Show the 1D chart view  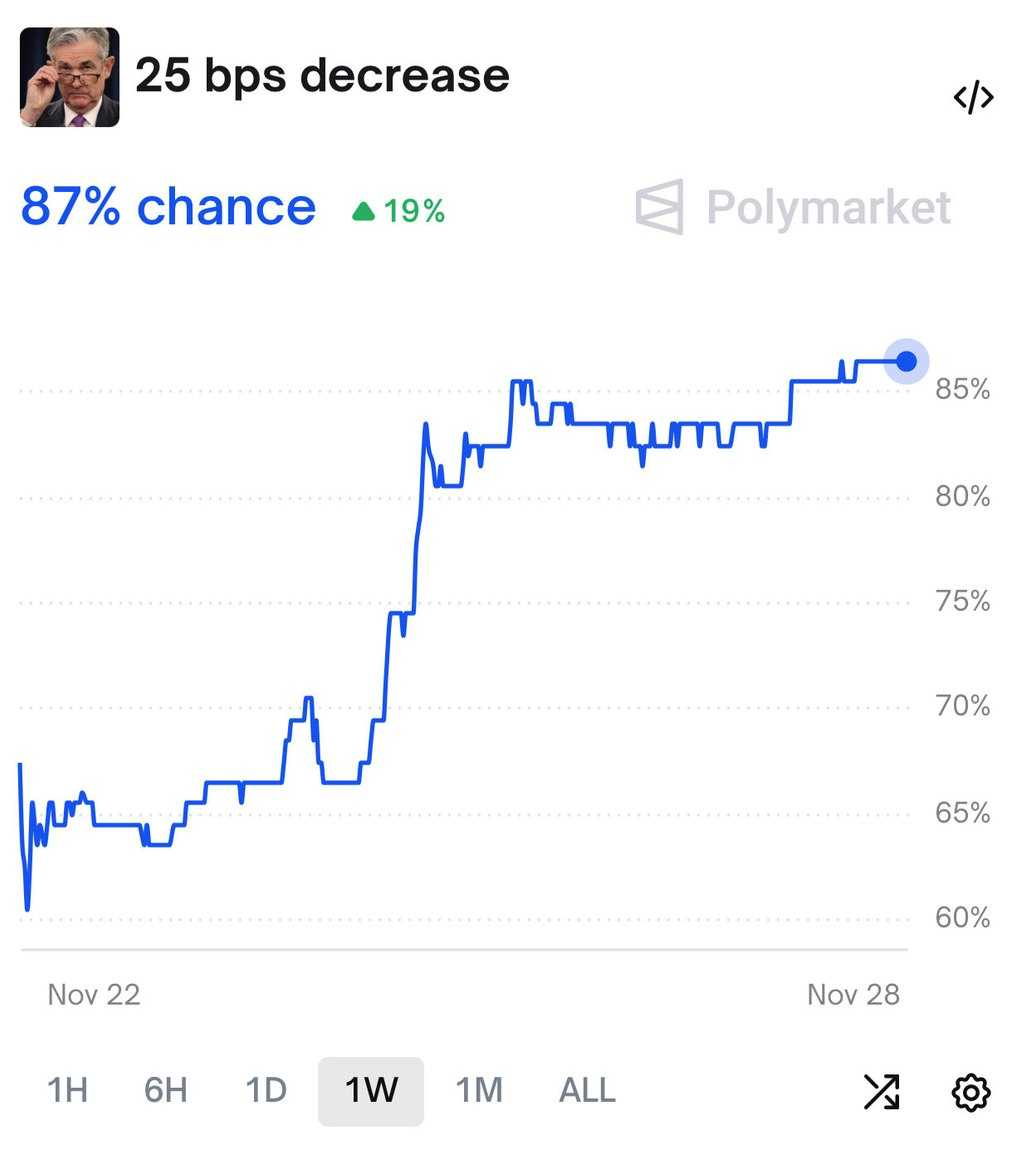point(266,1091)
